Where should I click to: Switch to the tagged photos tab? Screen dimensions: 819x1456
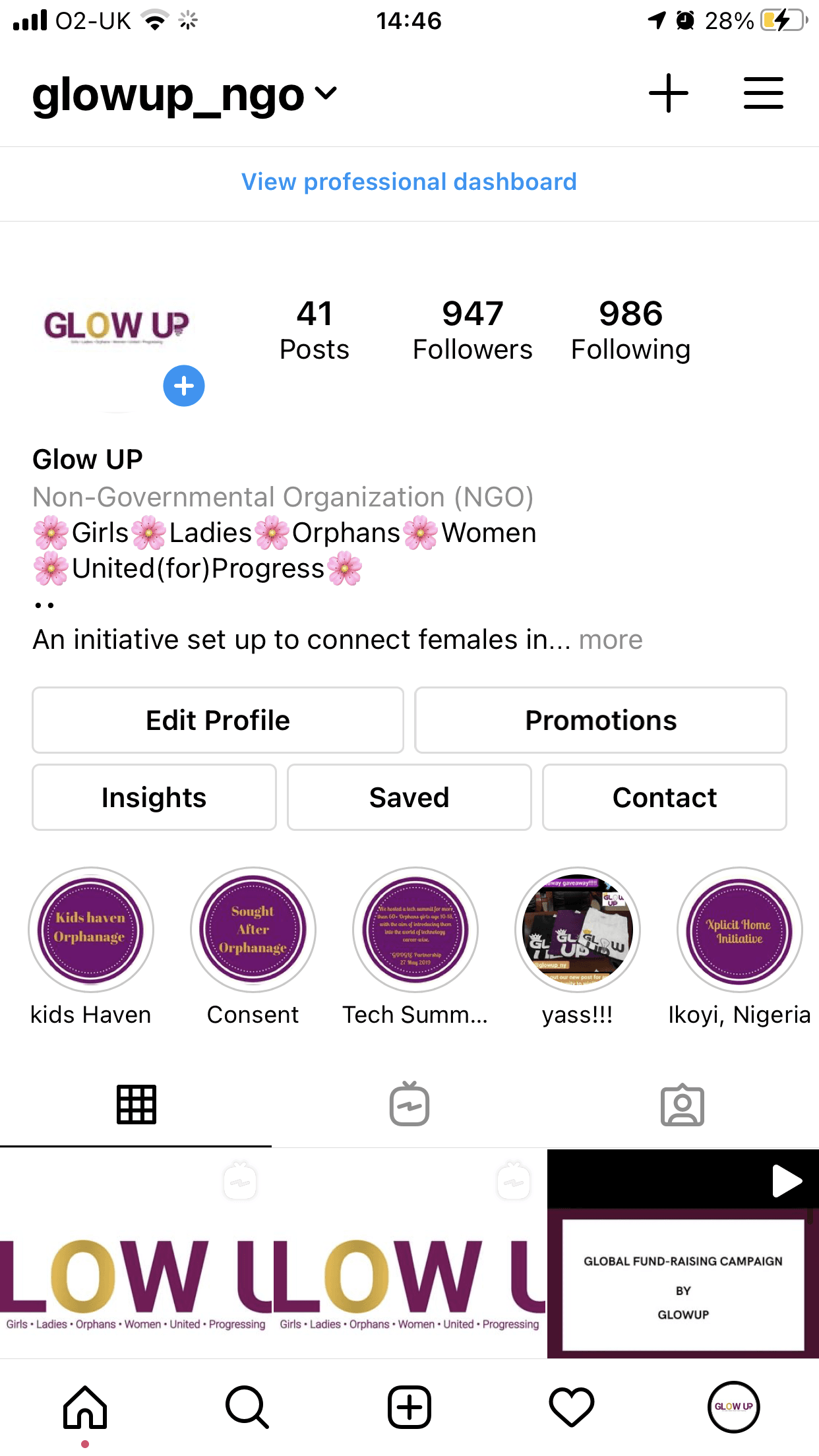pos(682,1105)
